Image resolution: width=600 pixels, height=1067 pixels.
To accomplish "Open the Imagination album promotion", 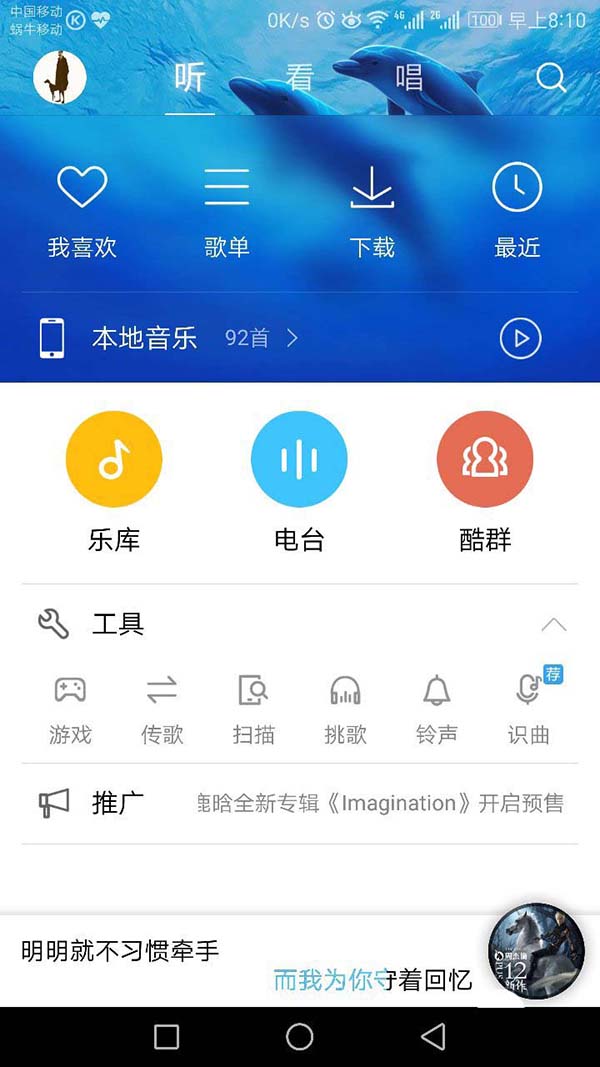I will coord(380,803).
